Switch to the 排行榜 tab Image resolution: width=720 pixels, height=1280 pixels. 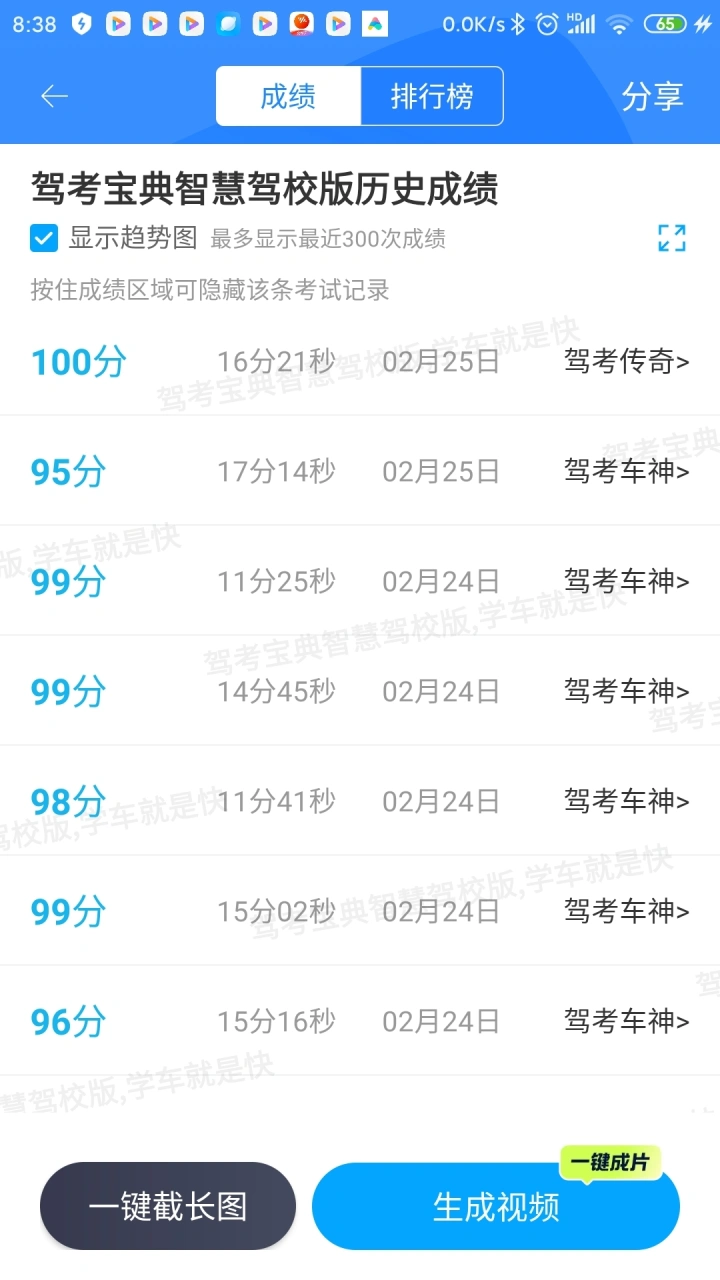[x=432, y=97]
